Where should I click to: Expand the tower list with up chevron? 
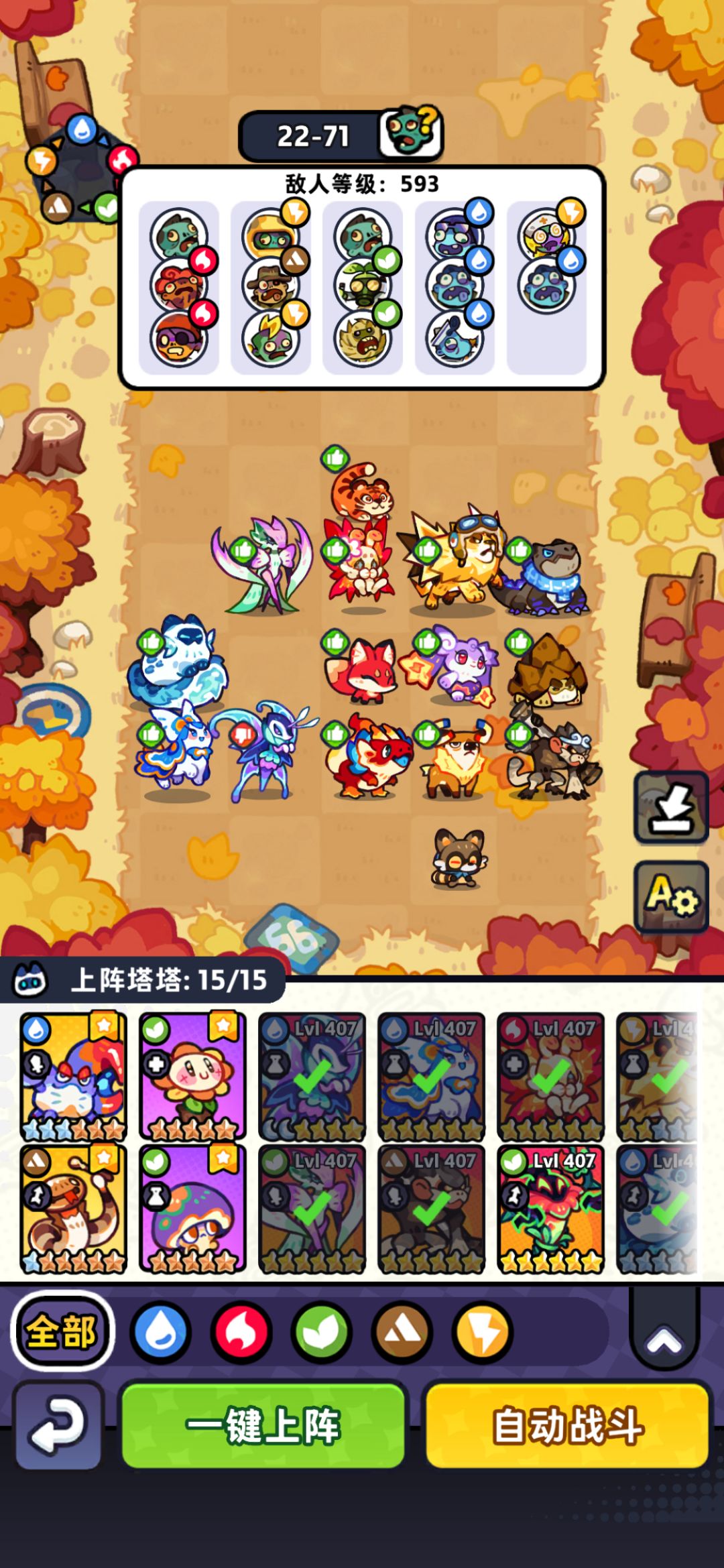664,1338
